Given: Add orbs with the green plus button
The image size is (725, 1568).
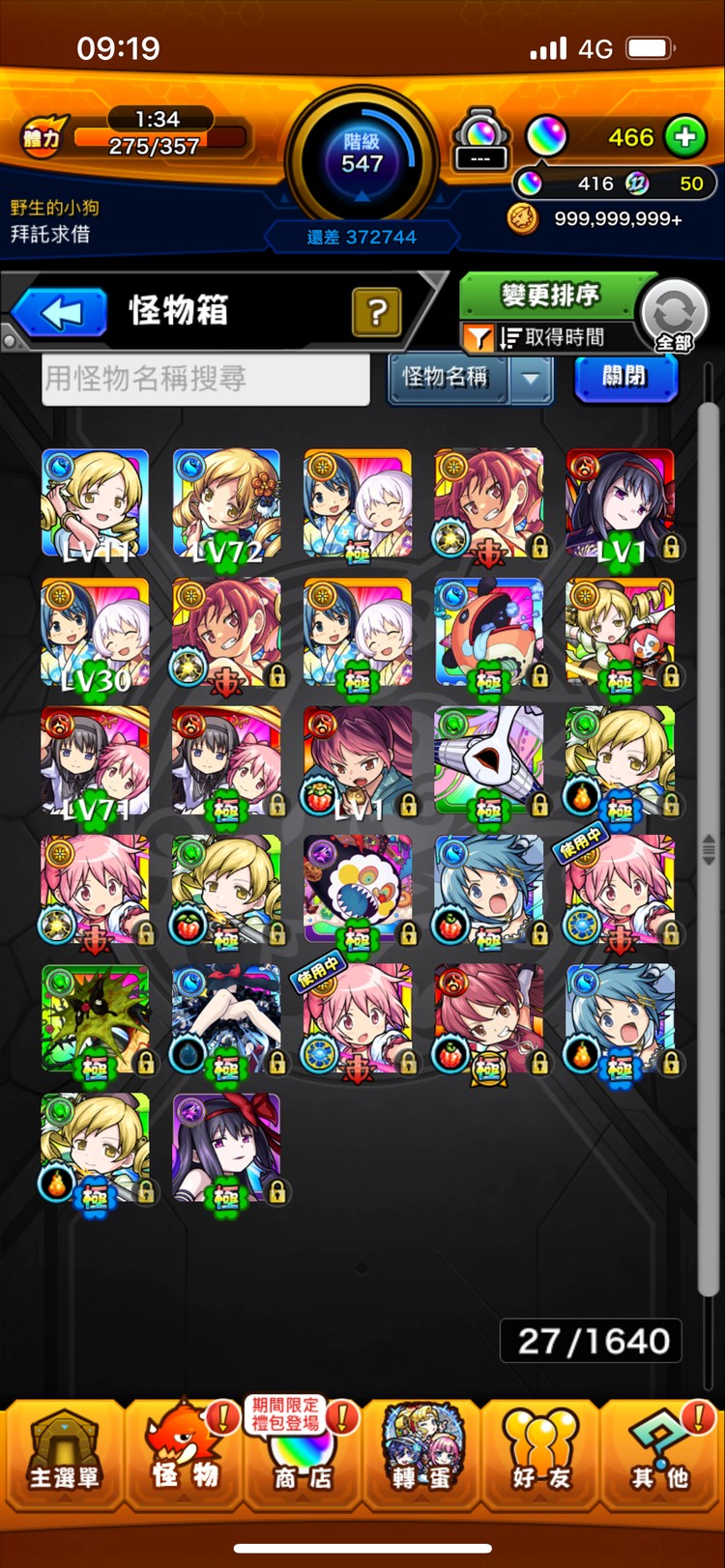Looking at the screenshot, I should coord(685,137).
